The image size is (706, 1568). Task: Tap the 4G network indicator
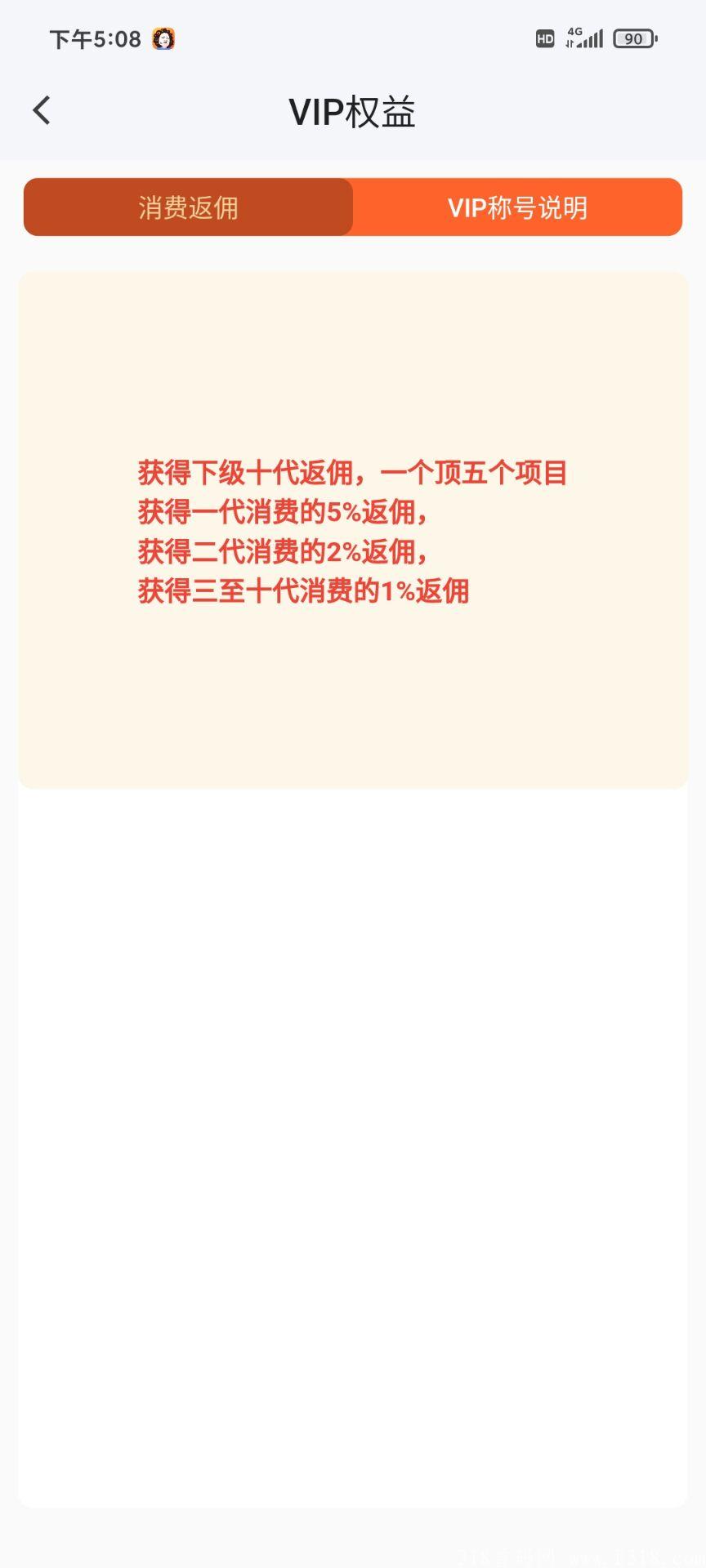pos(574,33)
